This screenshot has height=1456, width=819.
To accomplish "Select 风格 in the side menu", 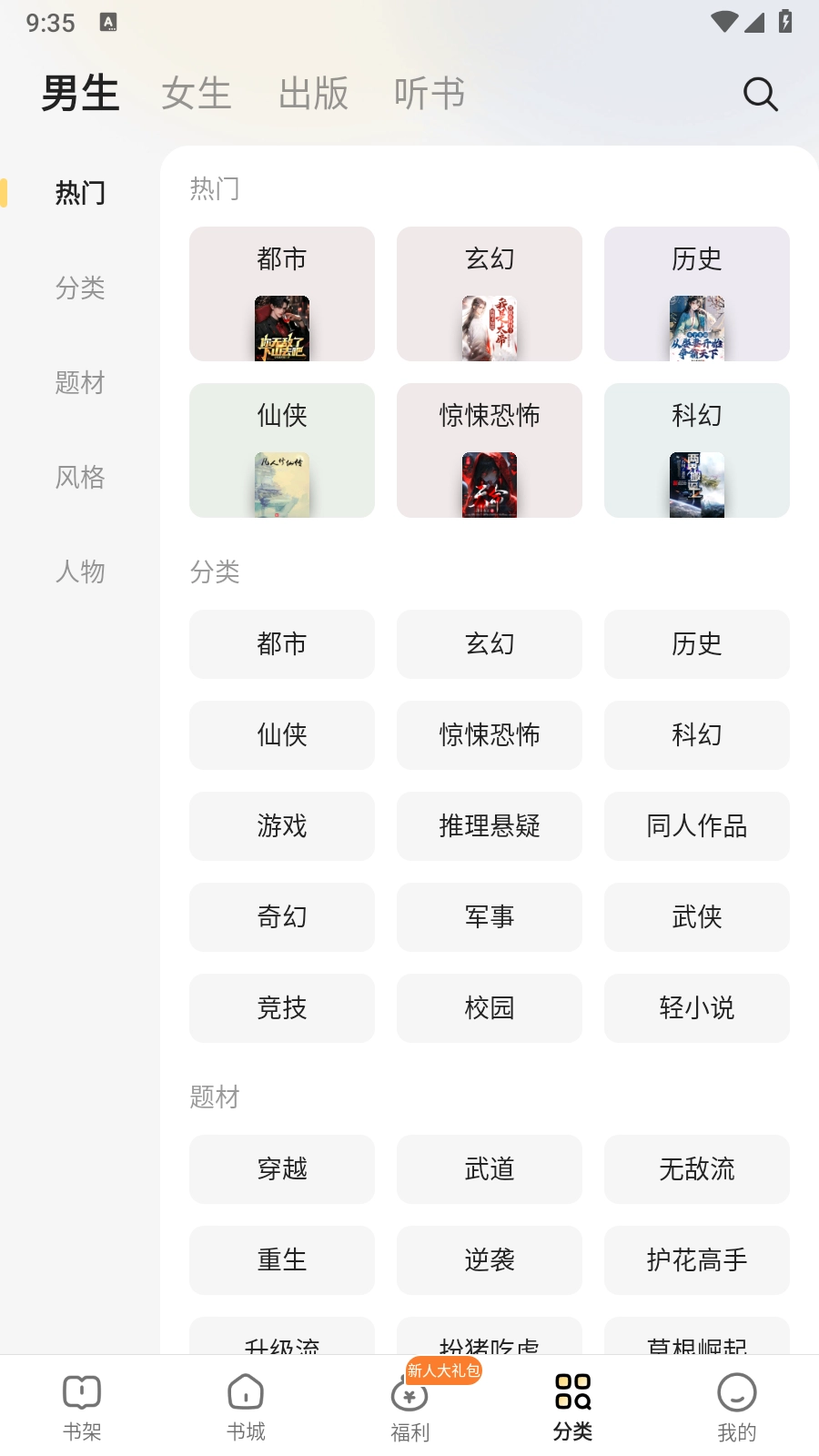I will (80, 477).
